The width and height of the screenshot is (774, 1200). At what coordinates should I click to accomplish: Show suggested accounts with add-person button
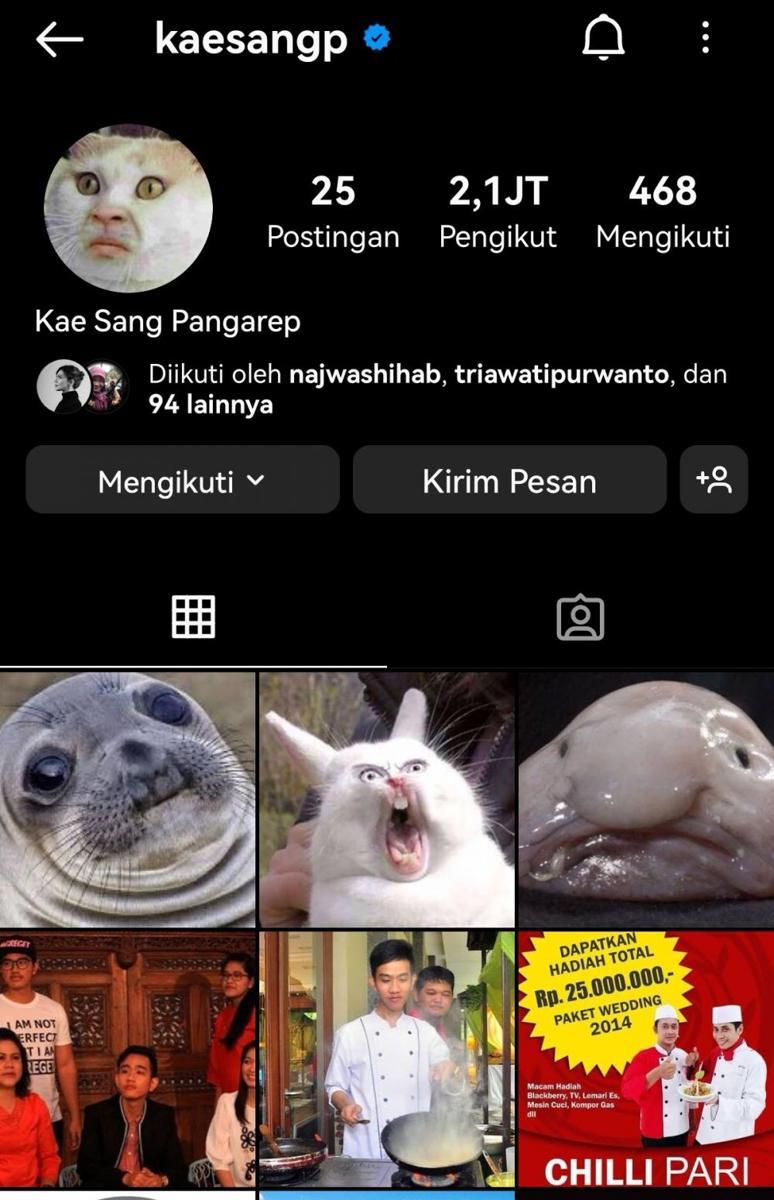tap(714, 480)
